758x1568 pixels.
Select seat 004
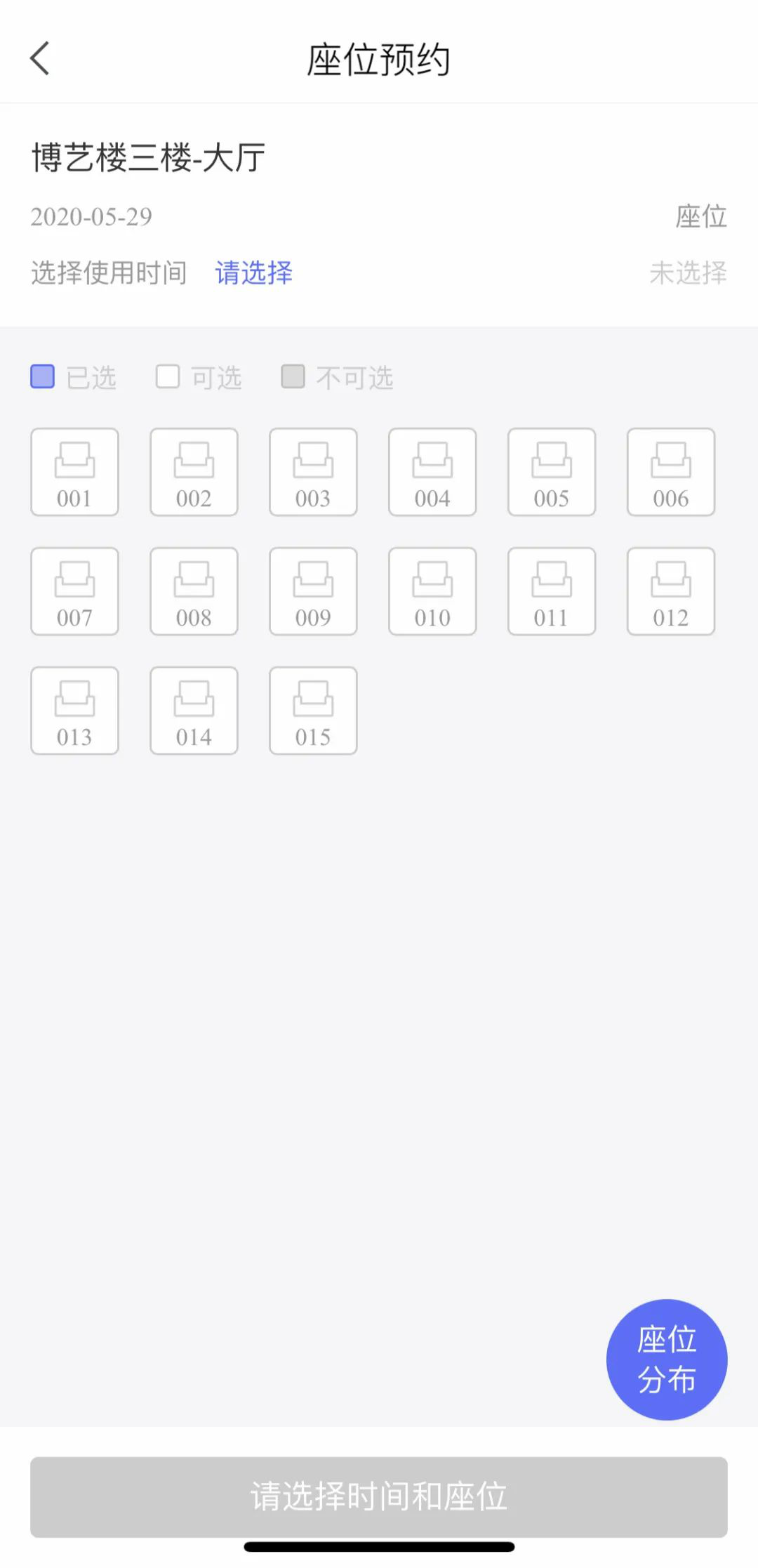[x=432, y=472]
